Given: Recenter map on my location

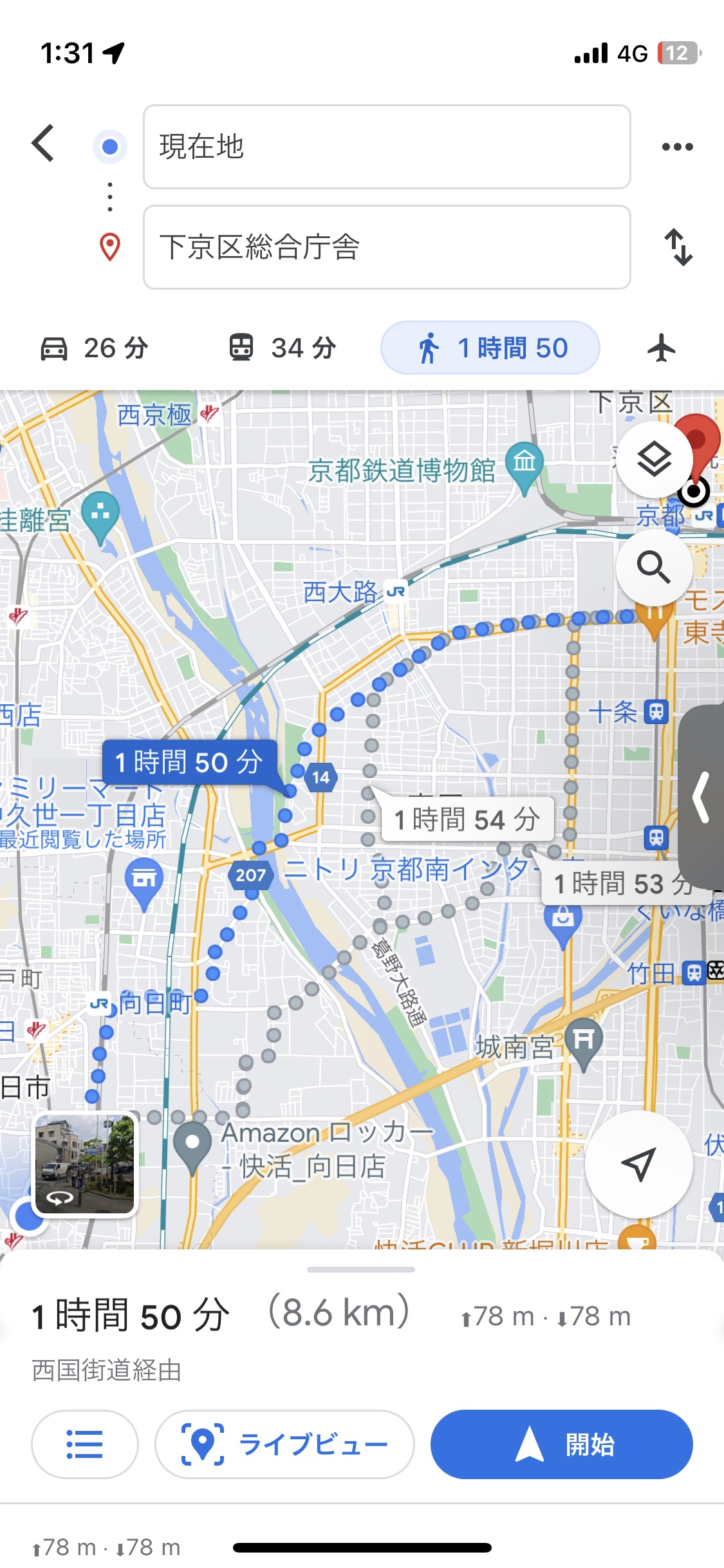Looking at the screenshot, I should 639,1164.
